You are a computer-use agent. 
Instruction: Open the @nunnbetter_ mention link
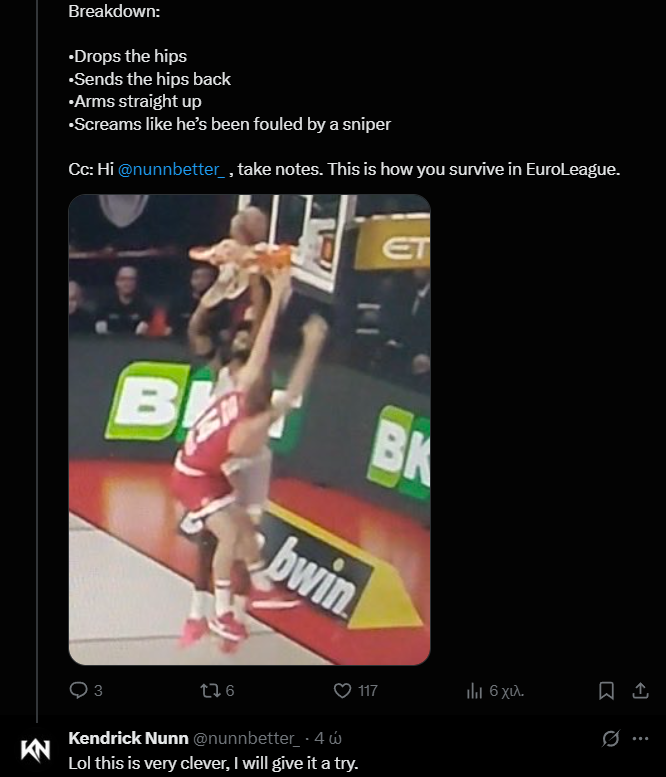(174, 169)
